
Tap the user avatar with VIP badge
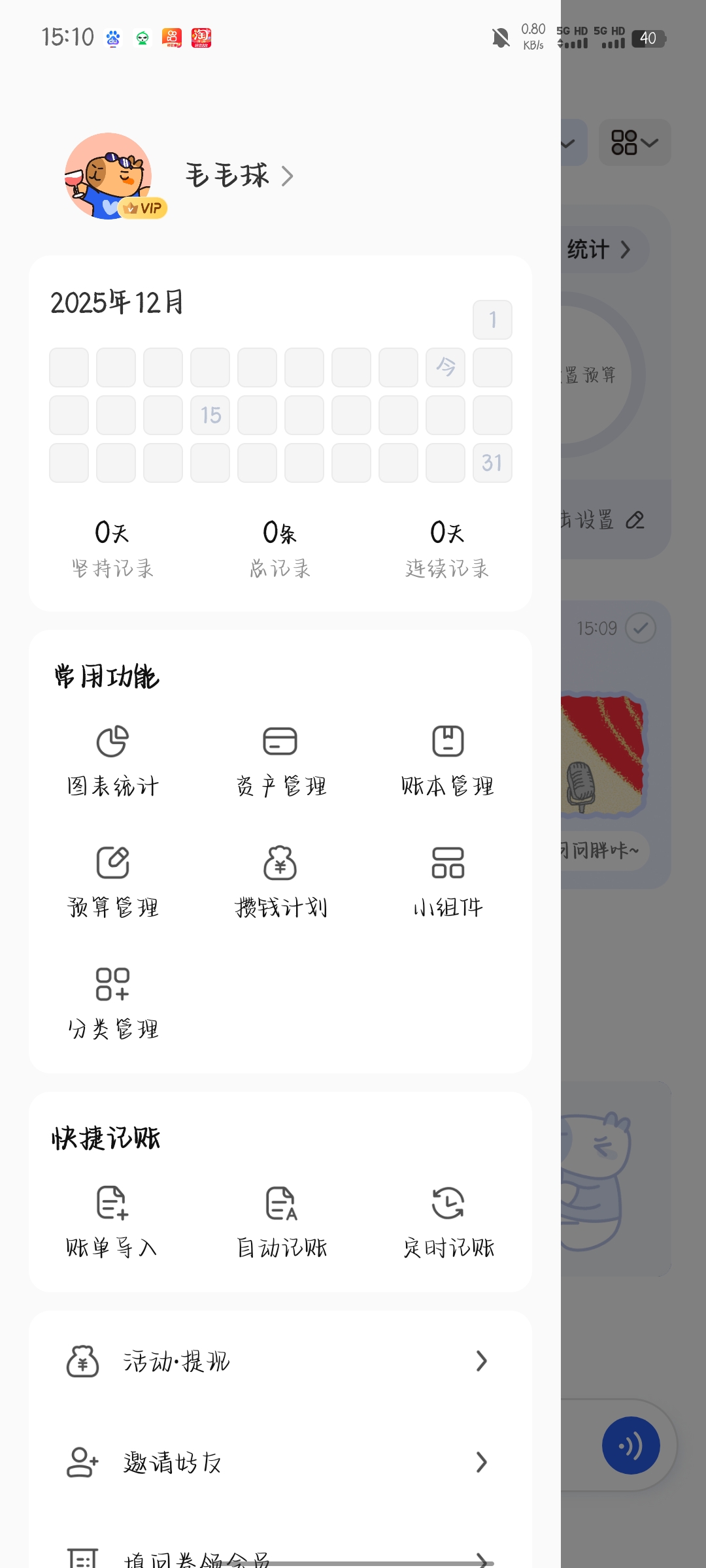[109, 176]
